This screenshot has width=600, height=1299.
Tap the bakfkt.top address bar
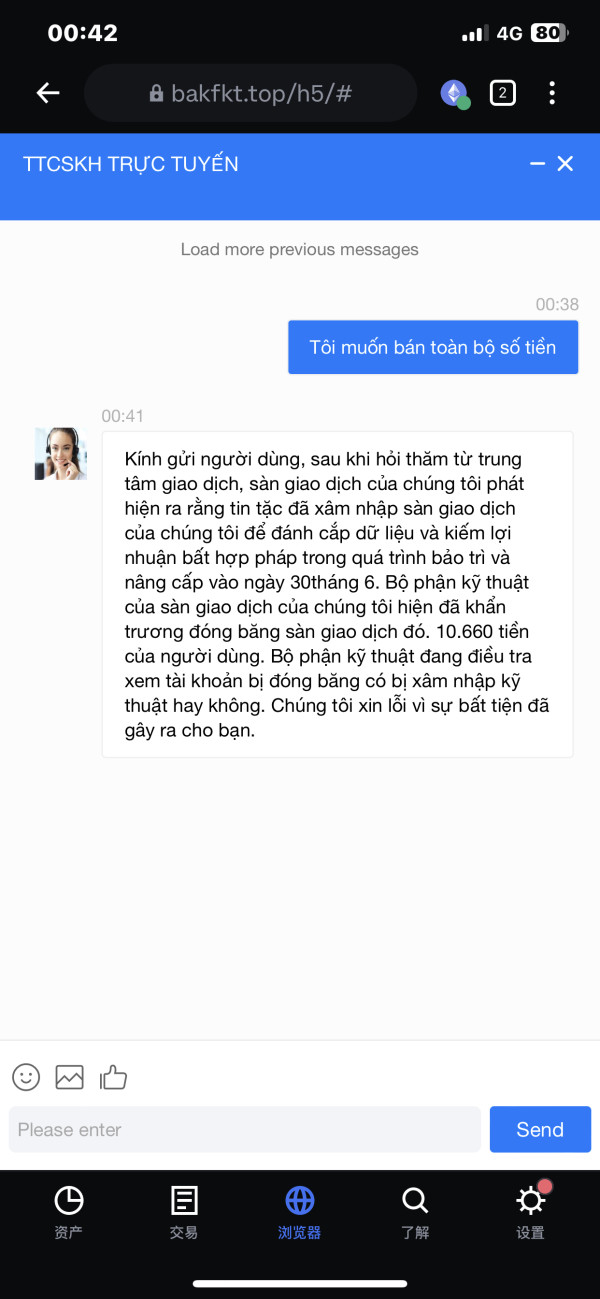250,93
